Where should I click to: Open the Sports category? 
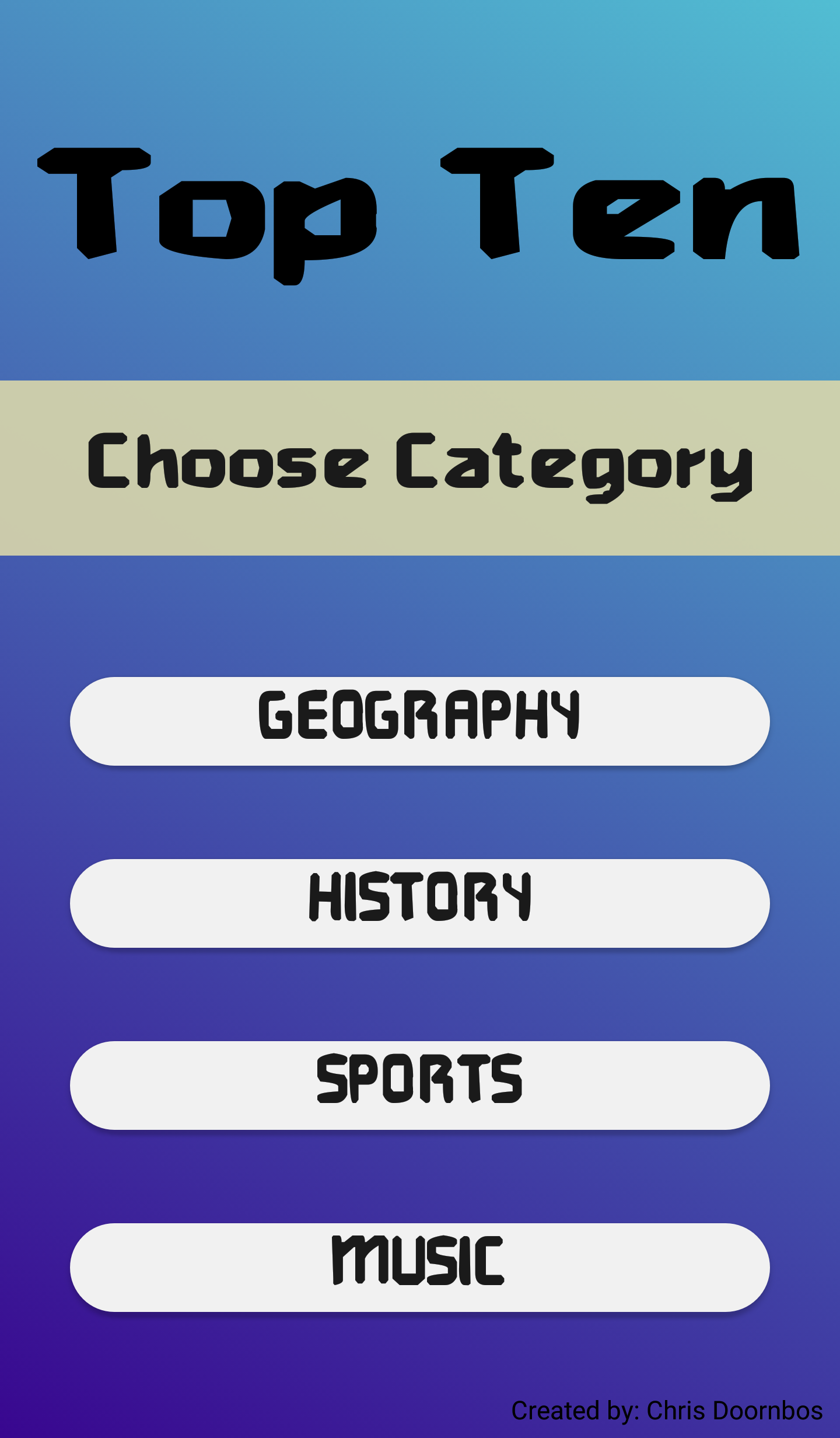[420, 1085]
